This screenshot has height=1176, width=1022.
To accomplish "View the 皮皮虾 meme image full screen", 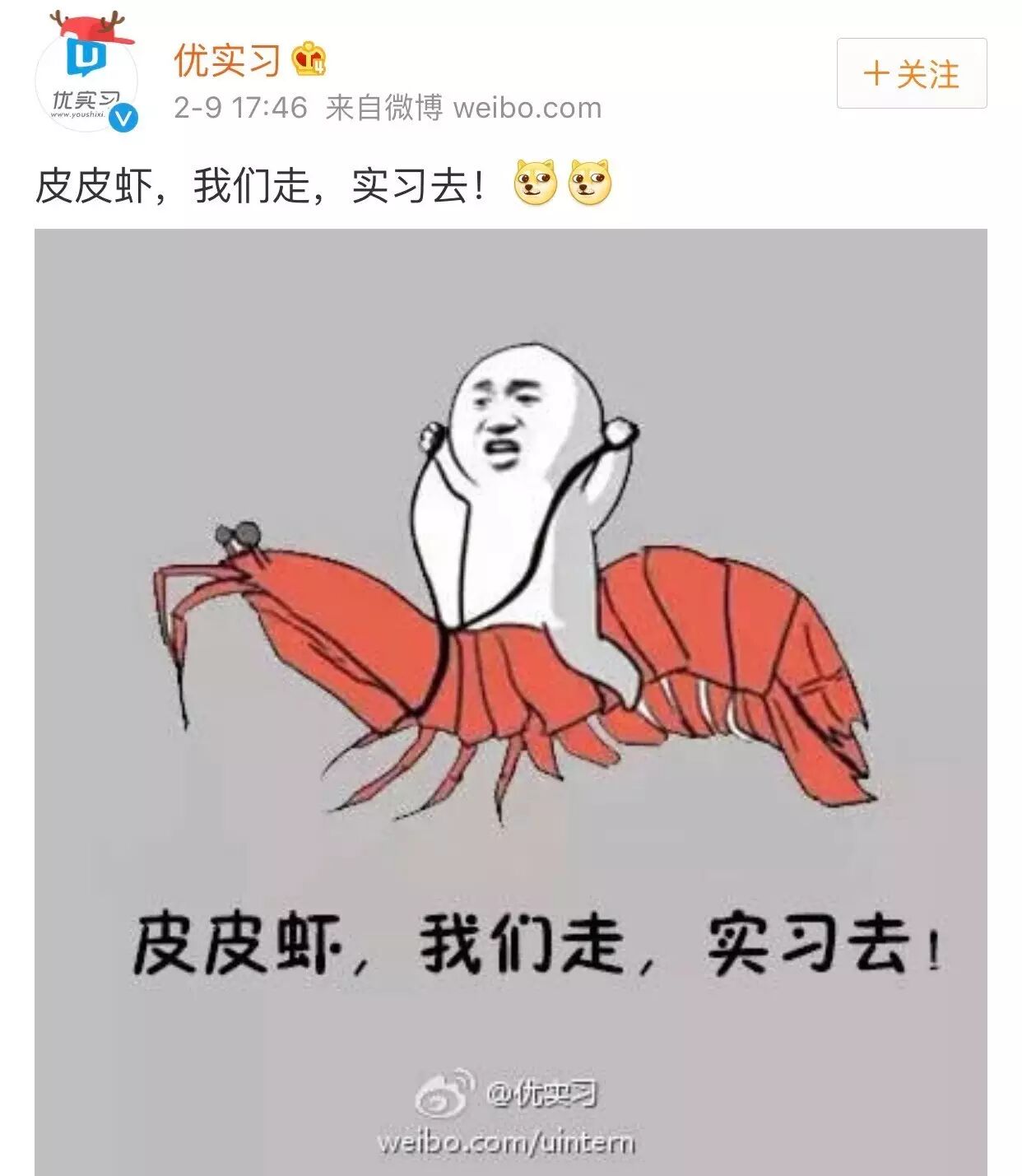I will [x=510, y=701].
